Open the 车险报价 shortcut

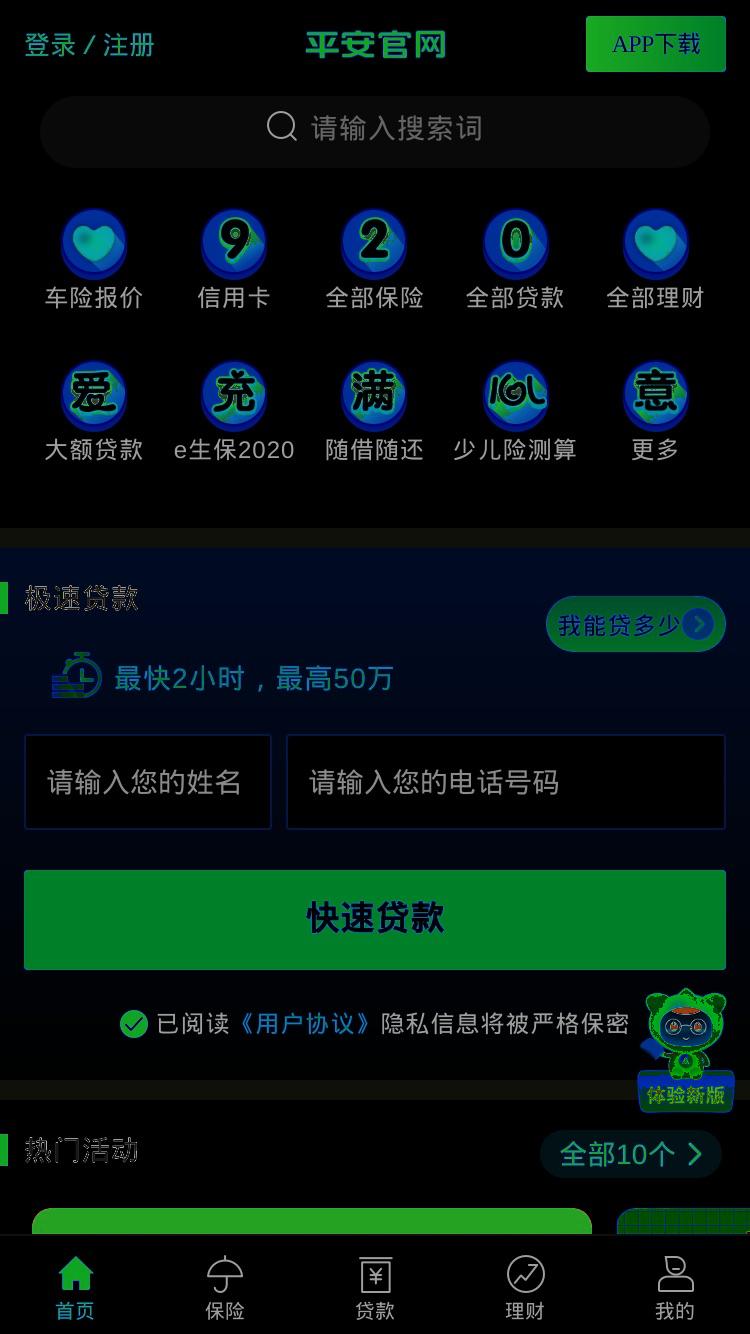click(94, 260)
